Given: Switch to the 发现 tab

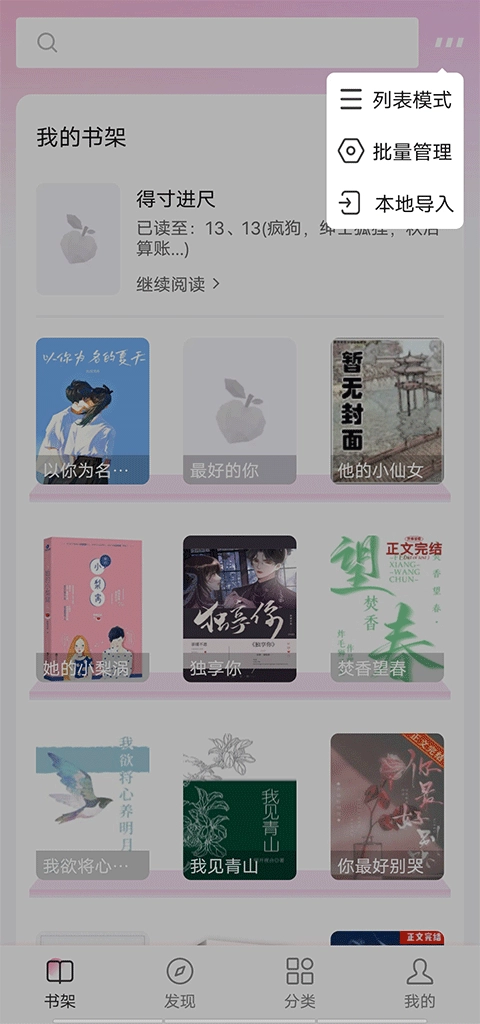Looking at the screenshot, I should 180,984.
